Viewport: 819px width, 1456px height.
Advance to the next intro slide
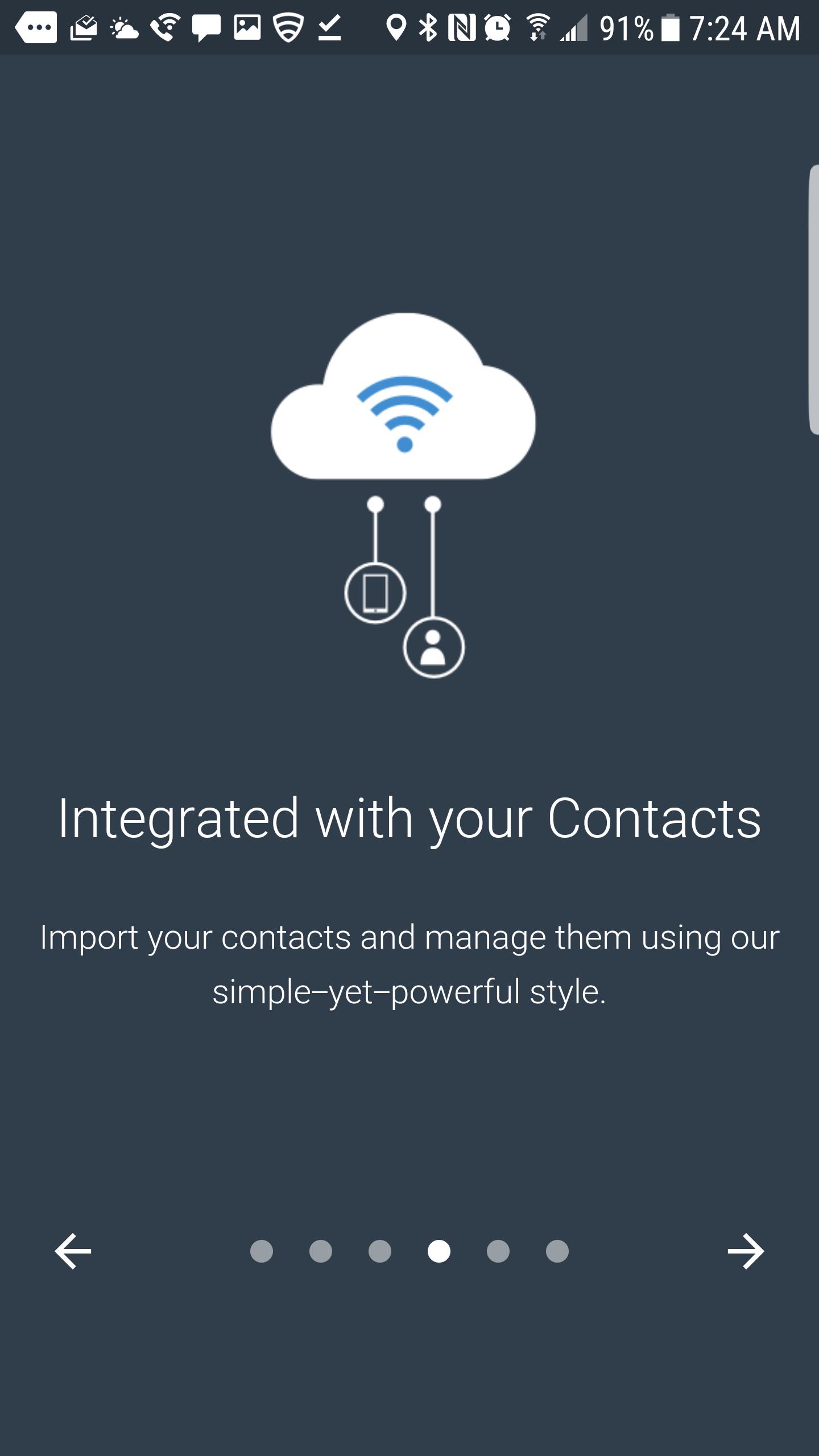click(x=746, y=1251)
